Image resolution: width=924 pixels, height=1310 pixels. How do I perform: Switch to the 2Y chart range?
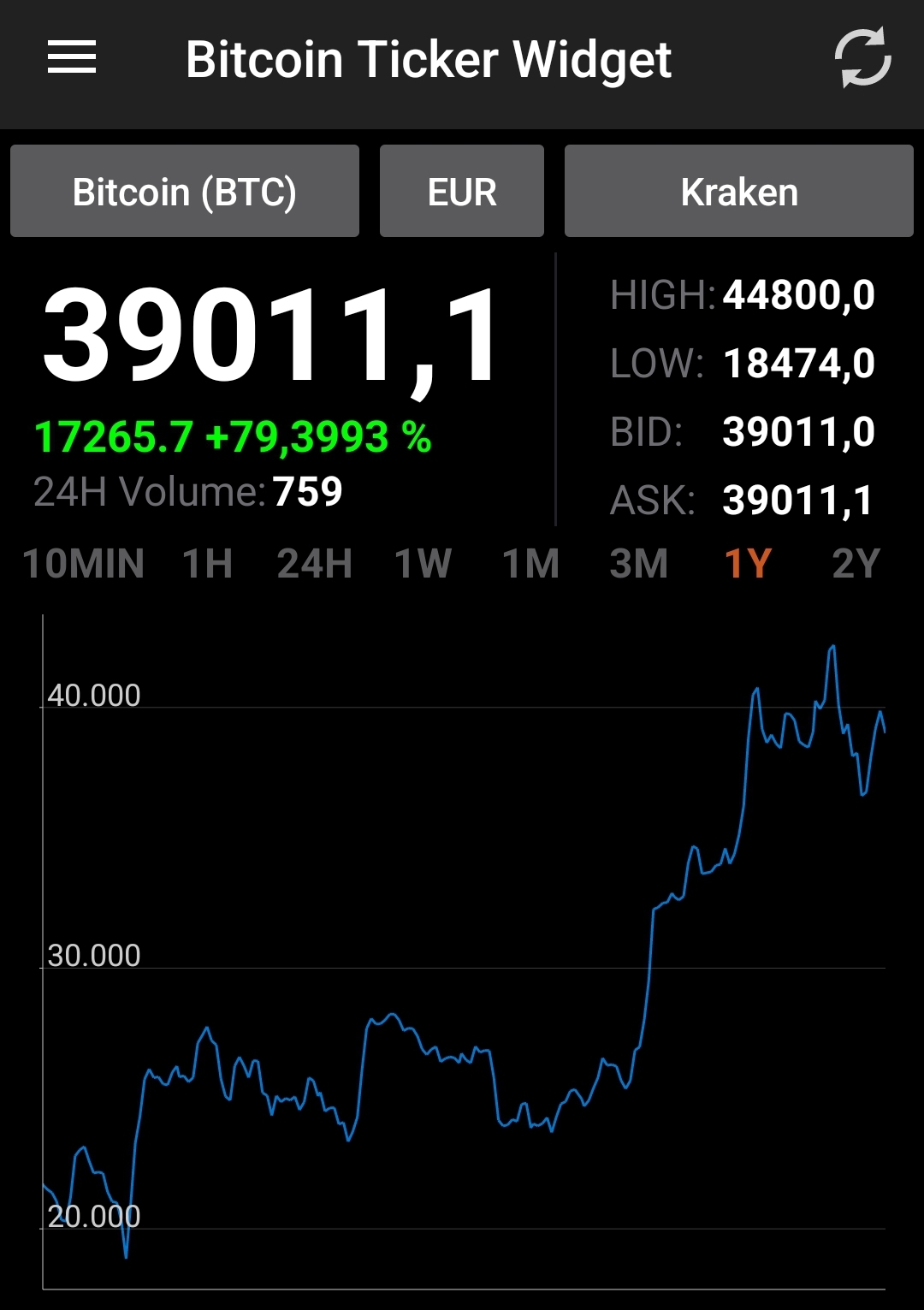click(856, 564)
